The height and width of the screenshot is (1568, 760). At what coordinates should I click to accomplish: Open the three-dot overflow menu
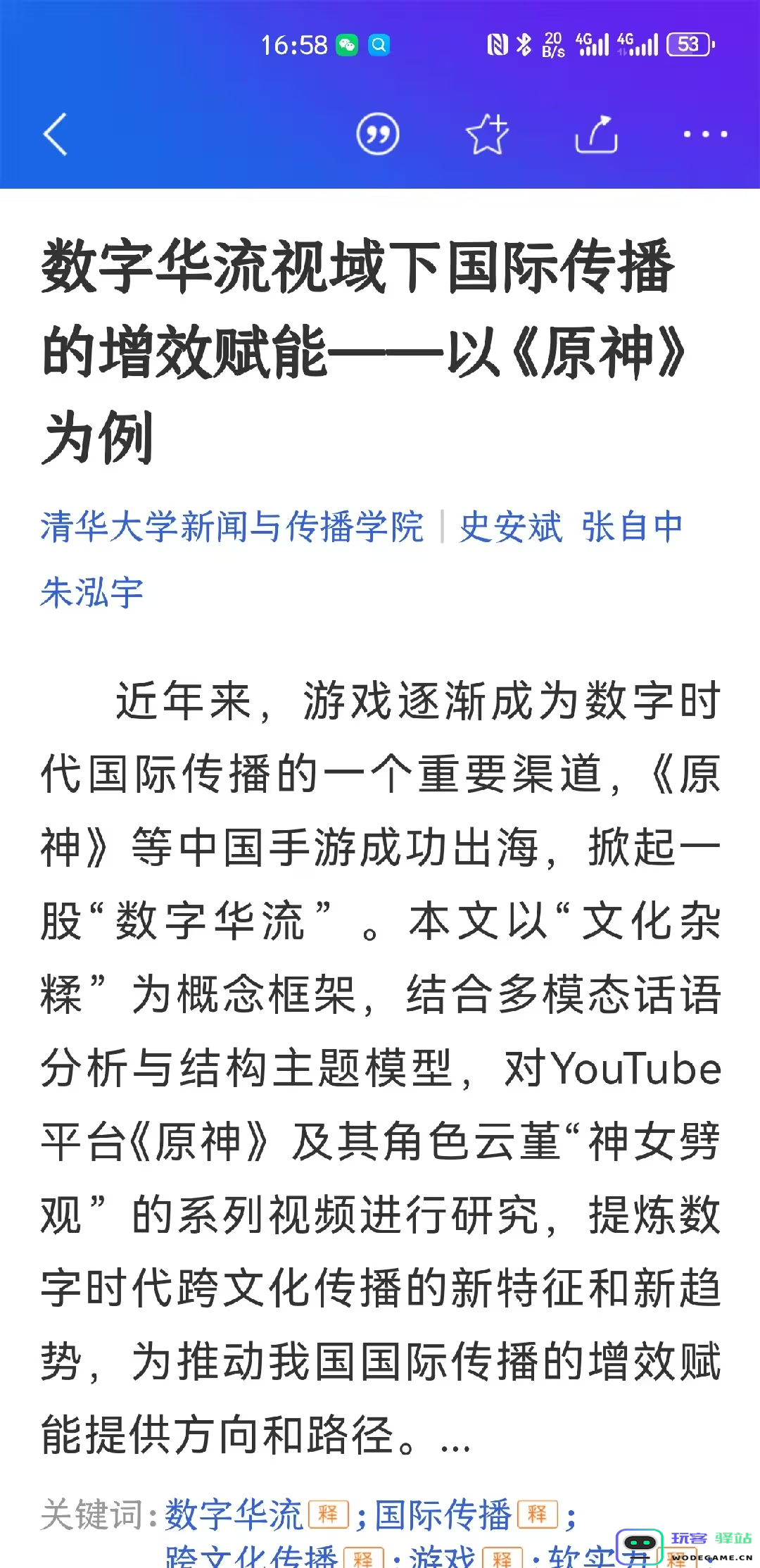(x=705, y=134)
